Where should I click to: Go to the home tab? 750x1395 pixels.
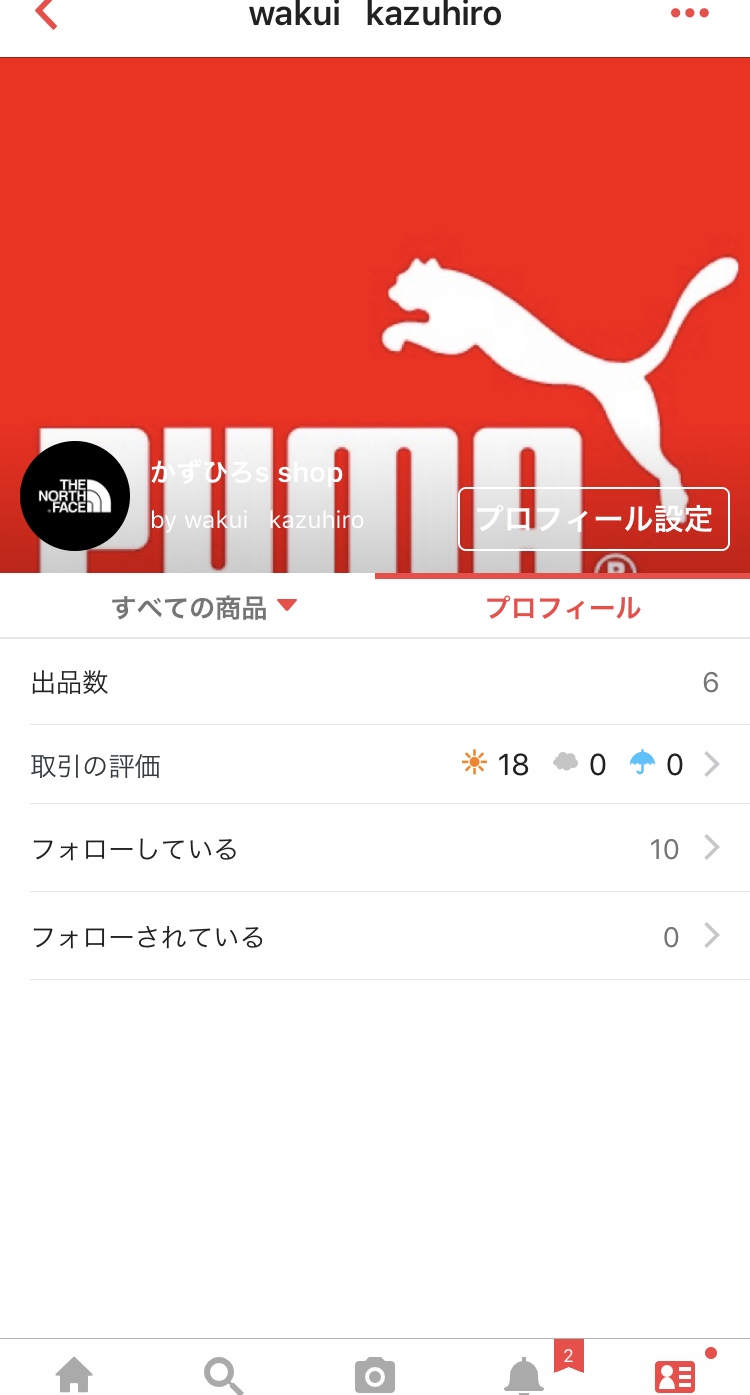tap(75, 1376)
